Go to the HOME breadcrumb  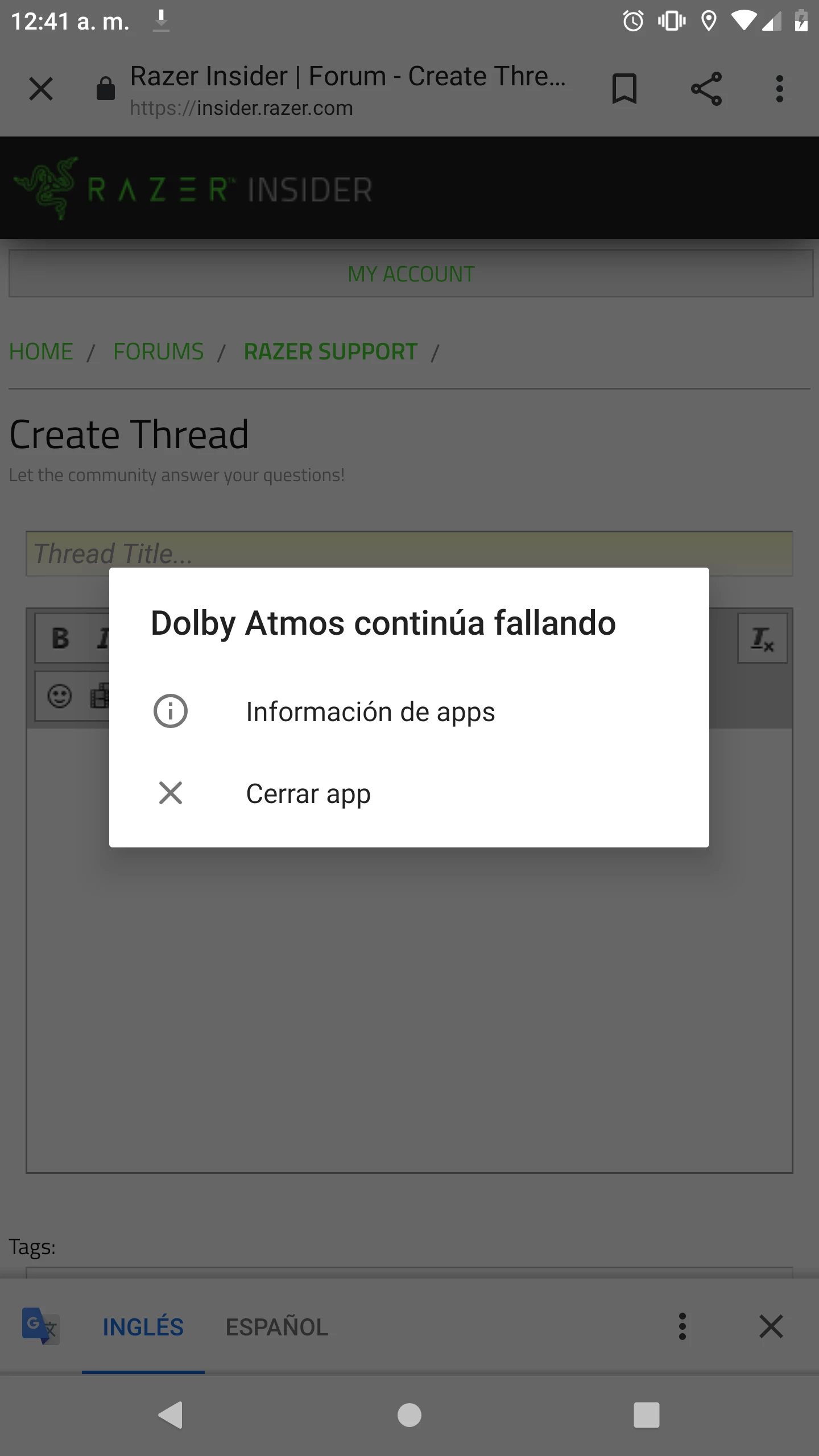pos(41,351)
